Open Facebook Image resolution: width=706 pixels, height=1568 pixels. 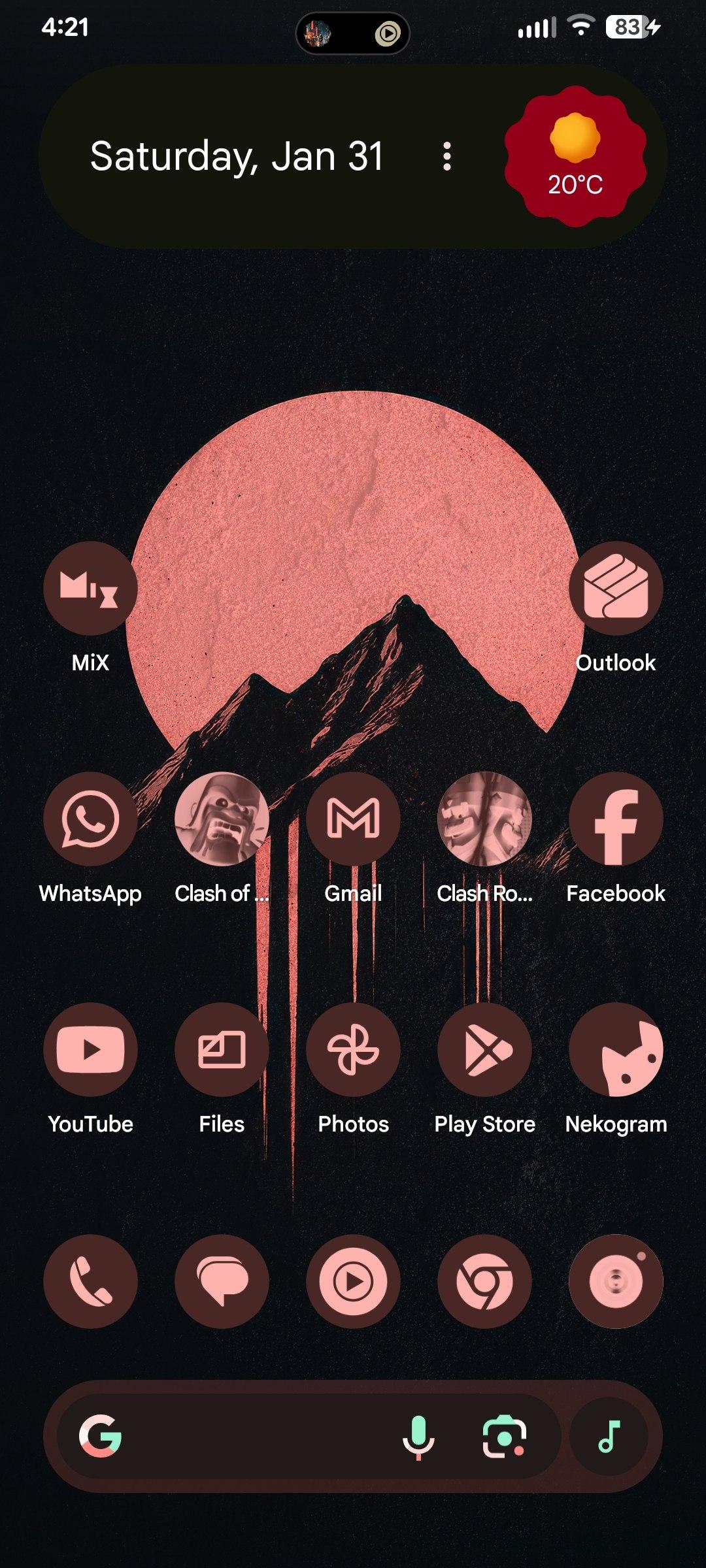pyautogui.click(x=616, y=819)
